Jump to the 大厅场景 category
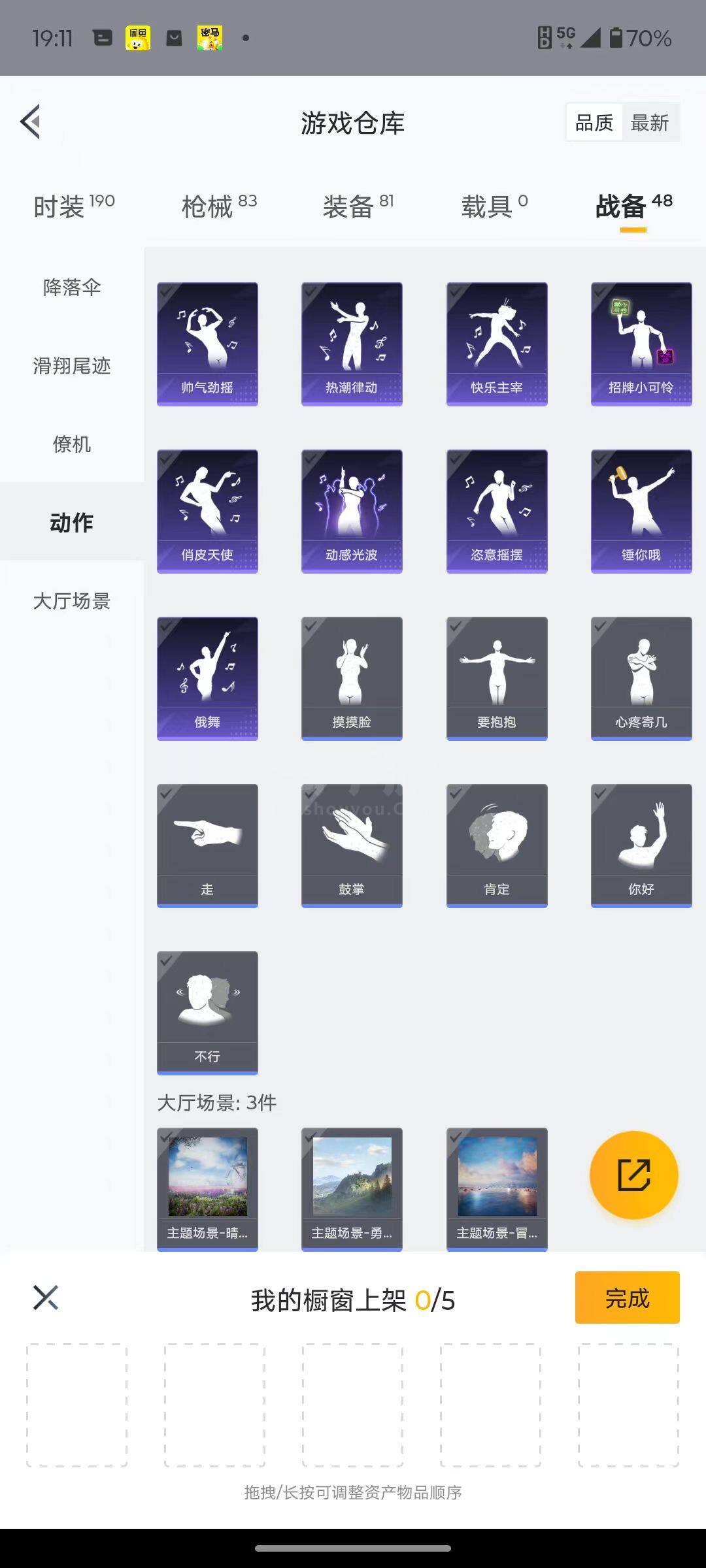Screen dimensions: 706x1568 pos(72,601)
